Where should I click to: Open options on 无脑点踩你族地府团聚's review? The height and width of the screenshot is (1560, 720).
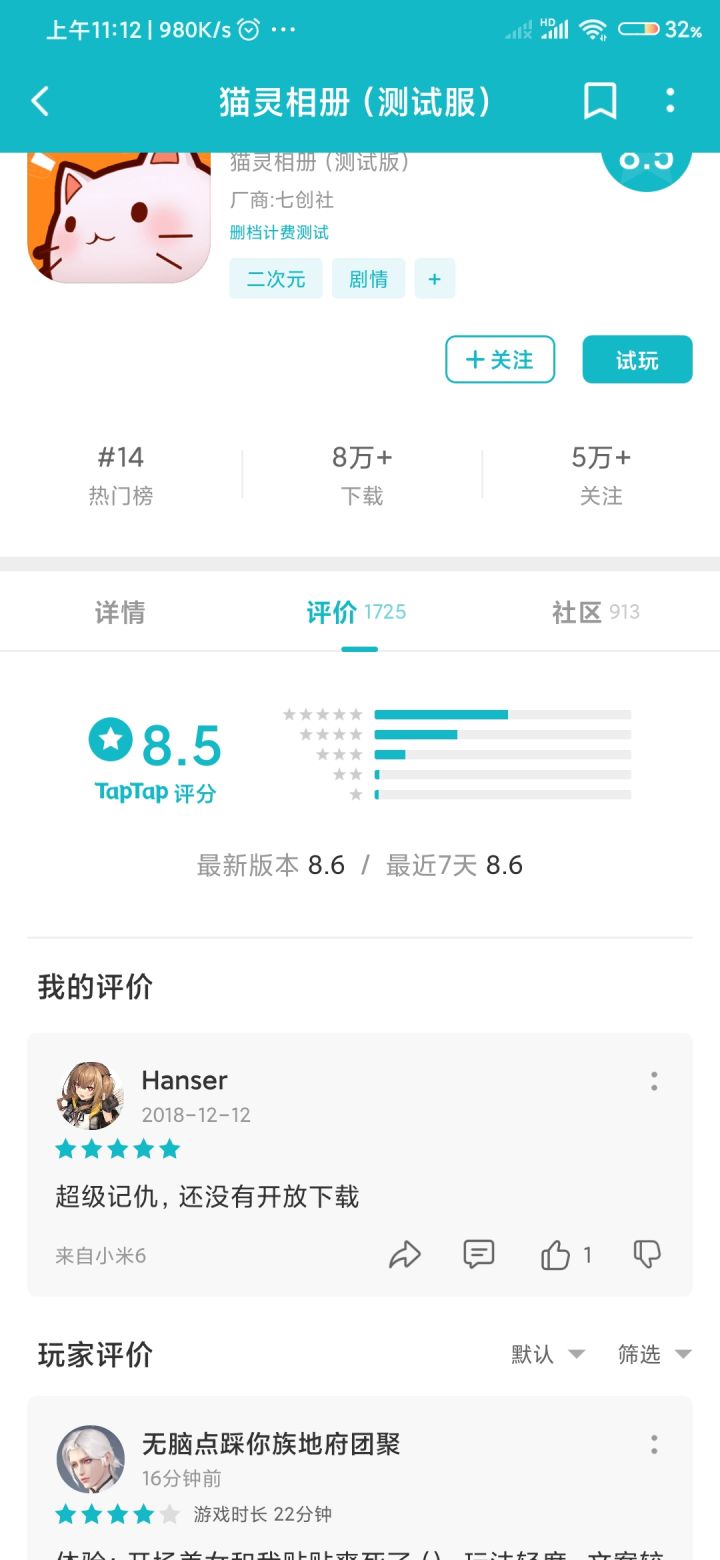pyautogui.click(x=654, y=1445)
